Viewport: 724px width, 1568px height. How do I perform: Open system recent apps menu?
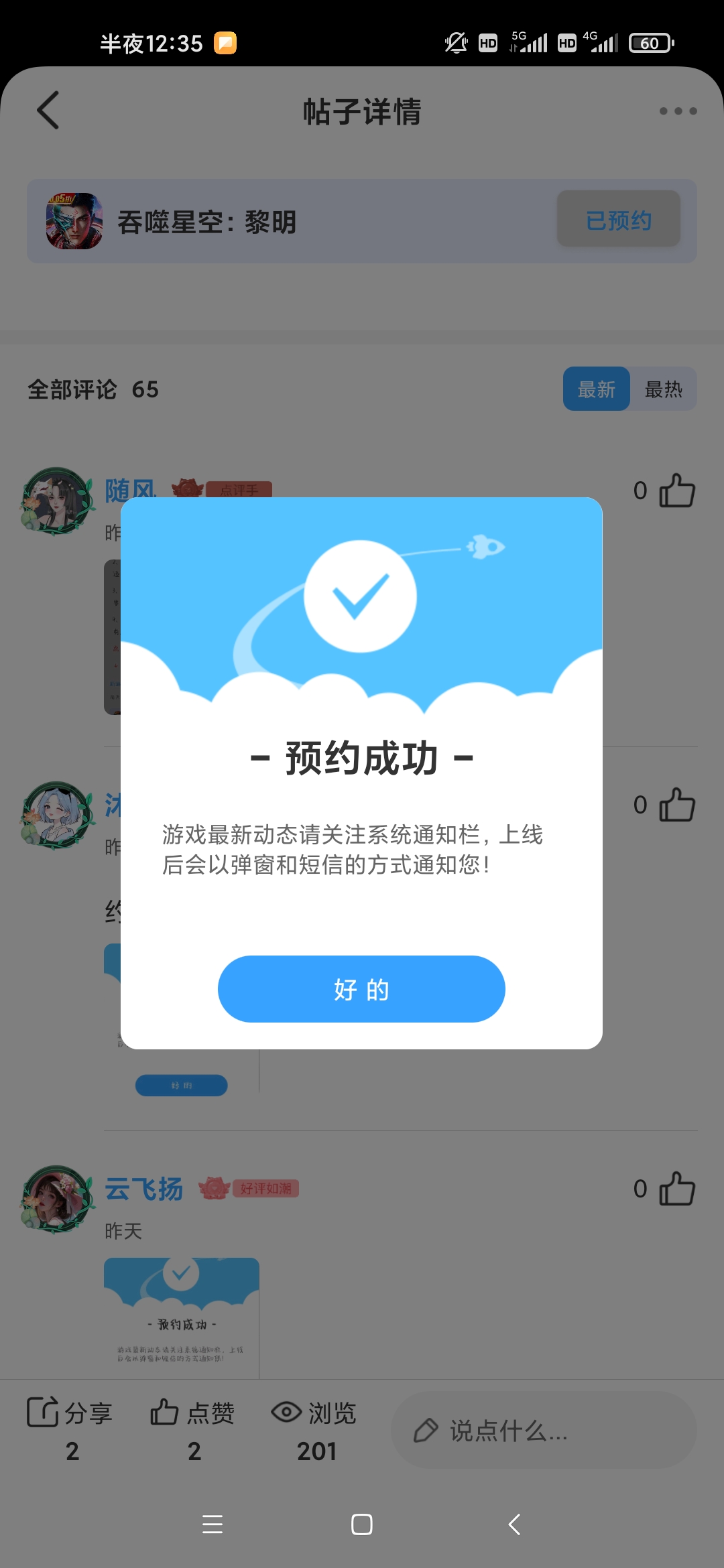[x=213, y=1524]
